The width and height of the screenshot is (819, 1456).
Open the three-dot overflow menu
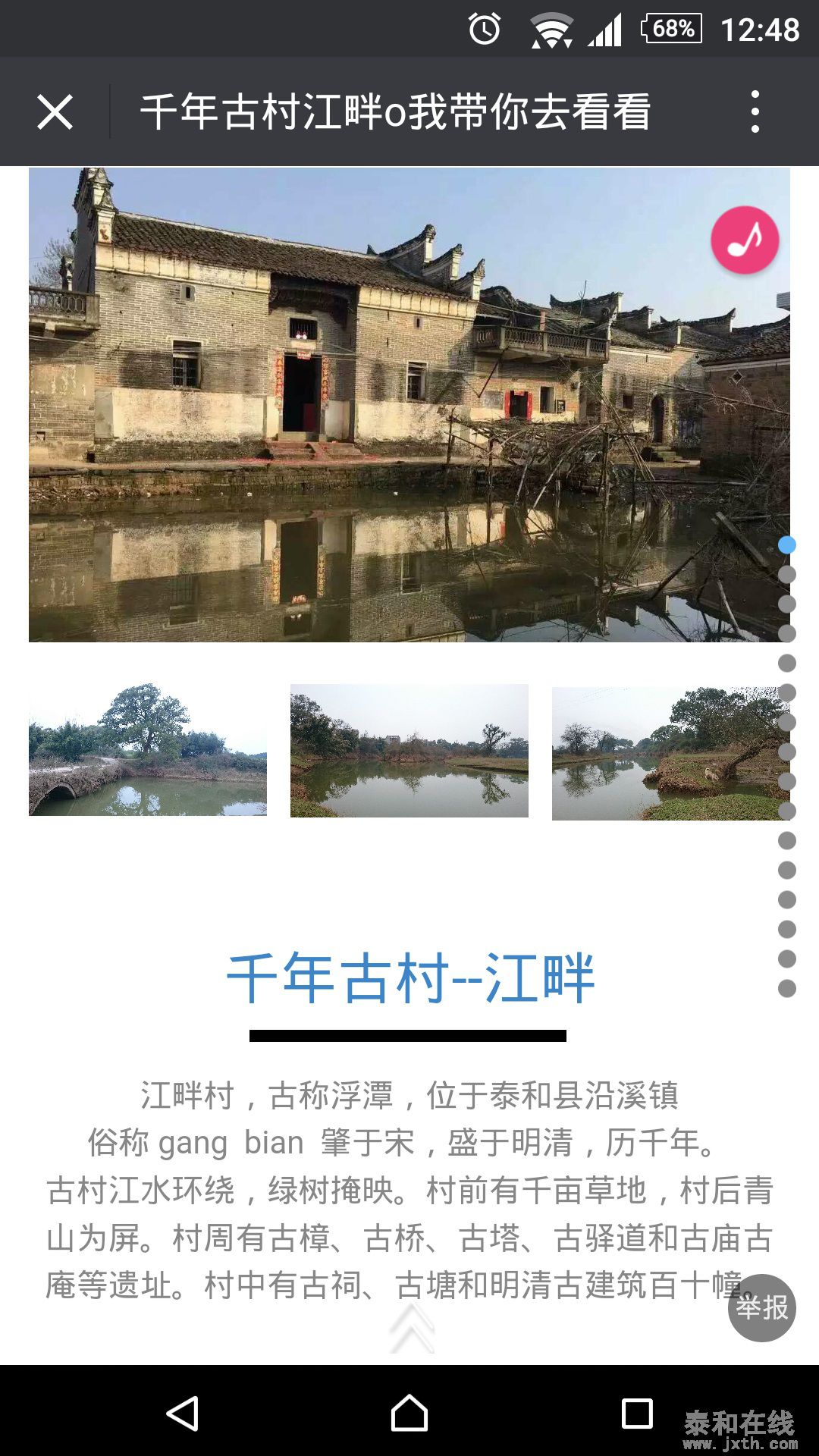coord(755,112)
